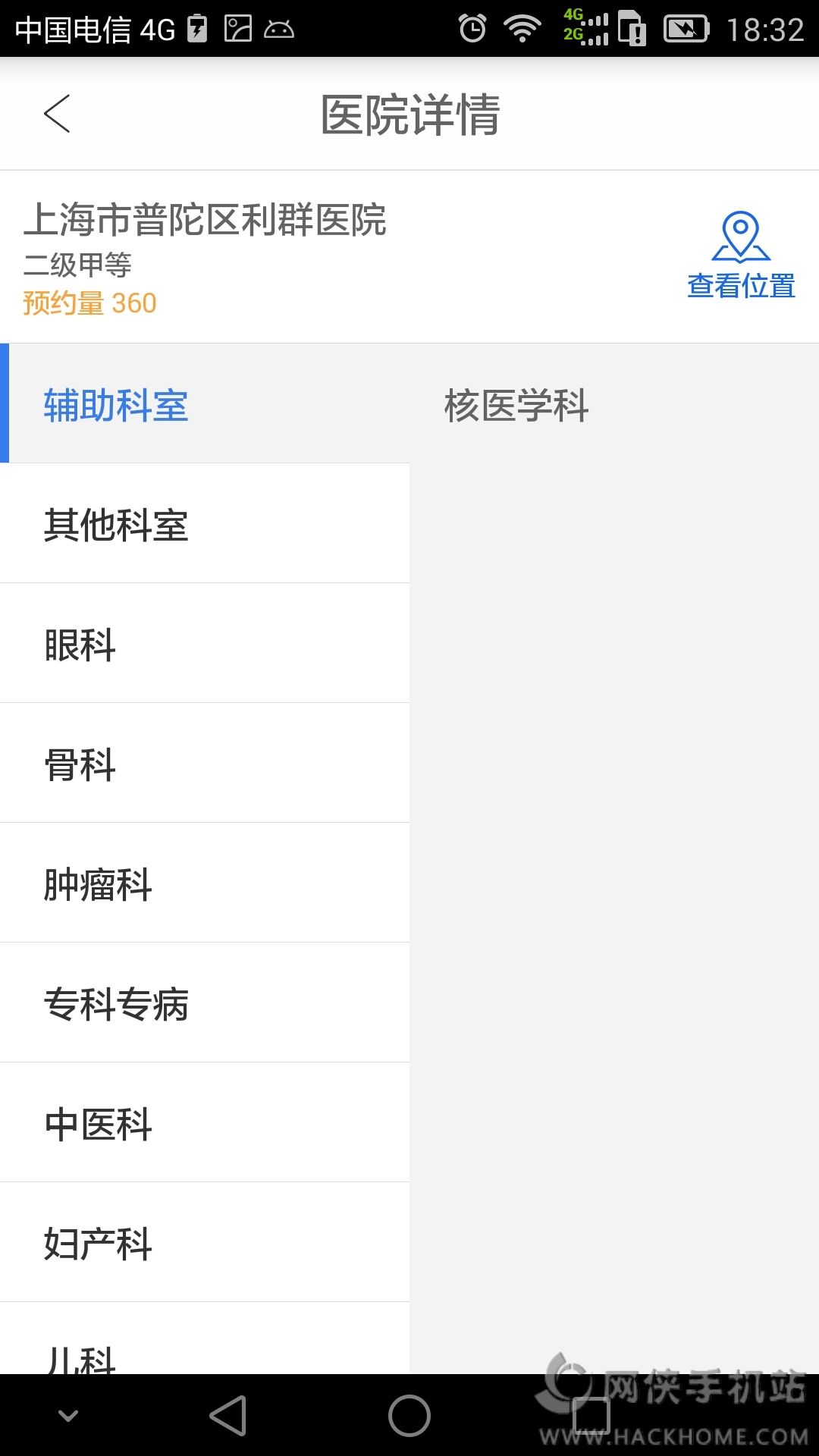Select the 儿科 category
The width and height of the screenshot is (819, 1456).
coord(205,1338)
